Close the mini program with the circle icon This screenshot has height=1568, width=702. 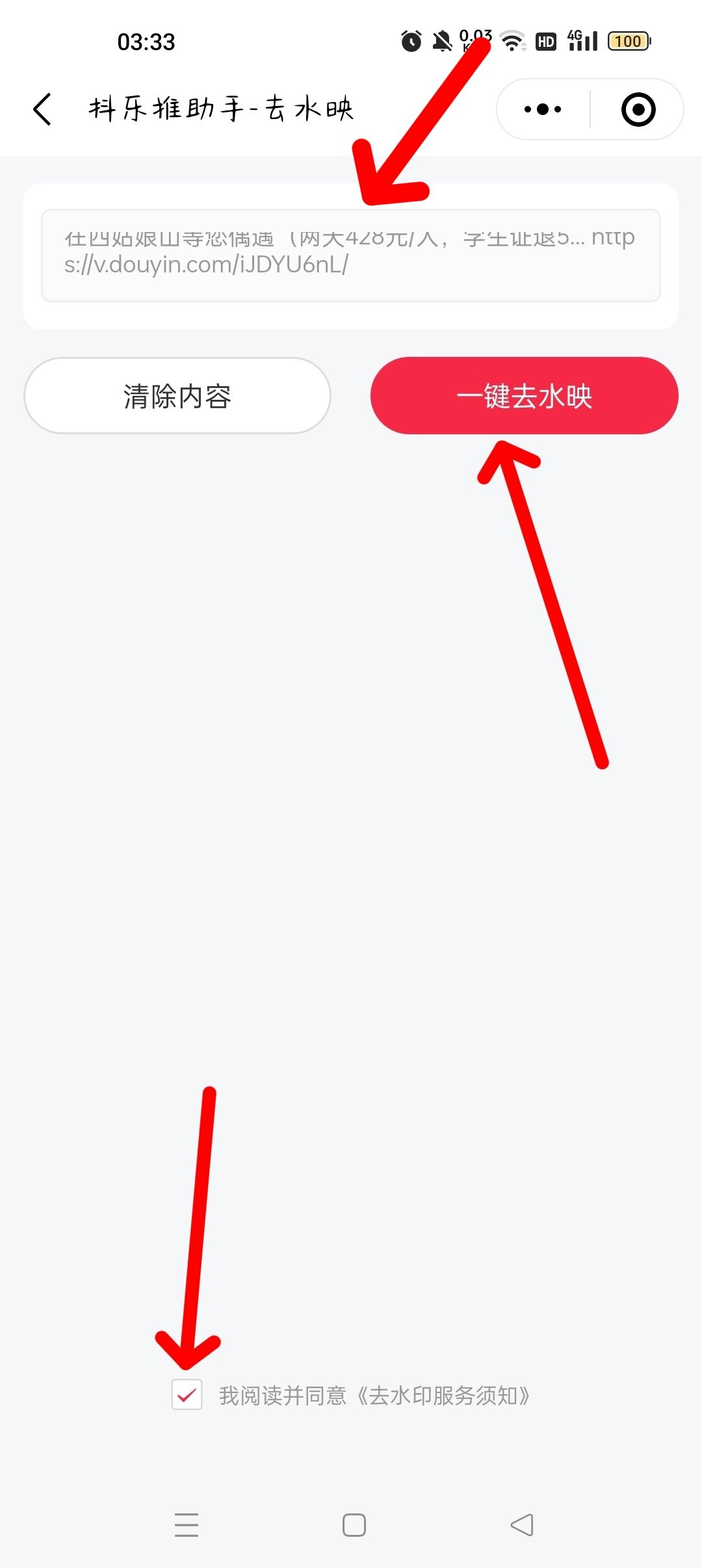tap(638, 109)
